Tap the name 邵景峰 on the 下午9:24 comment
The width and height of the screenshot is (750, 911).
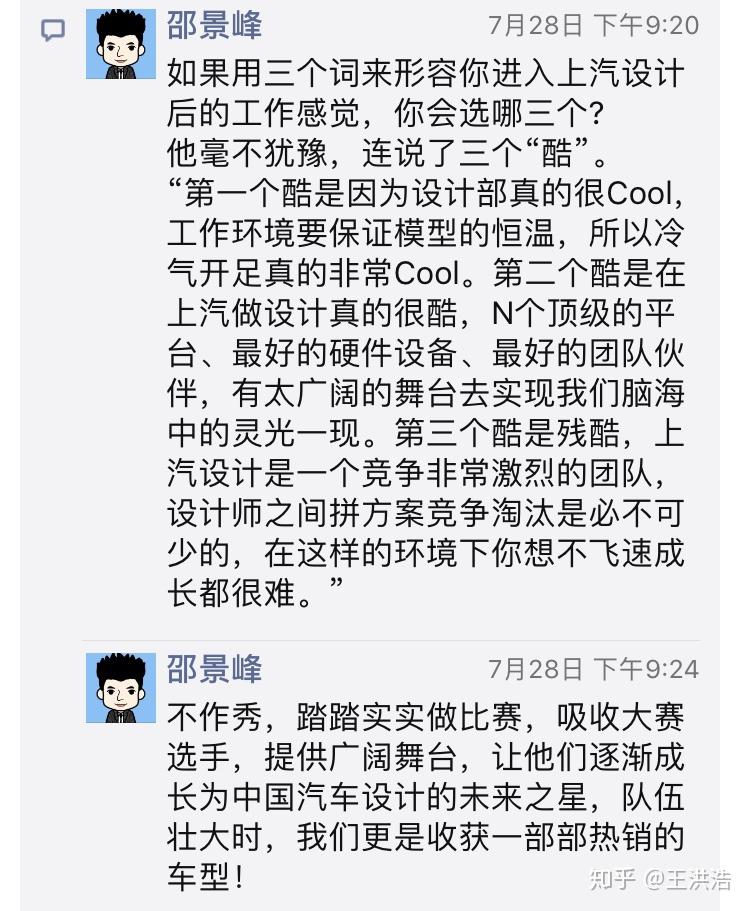pos(214,668)
